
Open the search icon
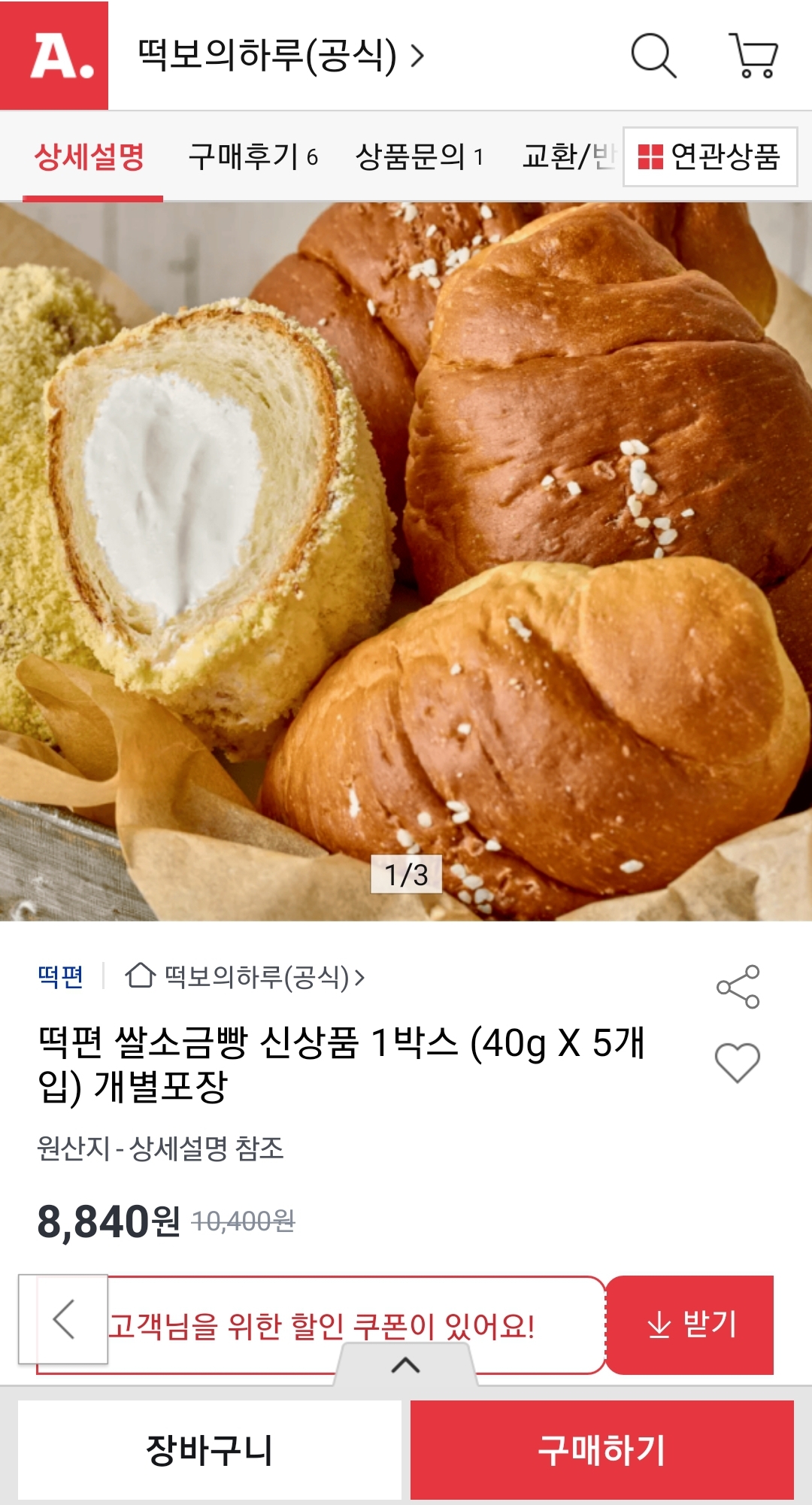(653, 56)
